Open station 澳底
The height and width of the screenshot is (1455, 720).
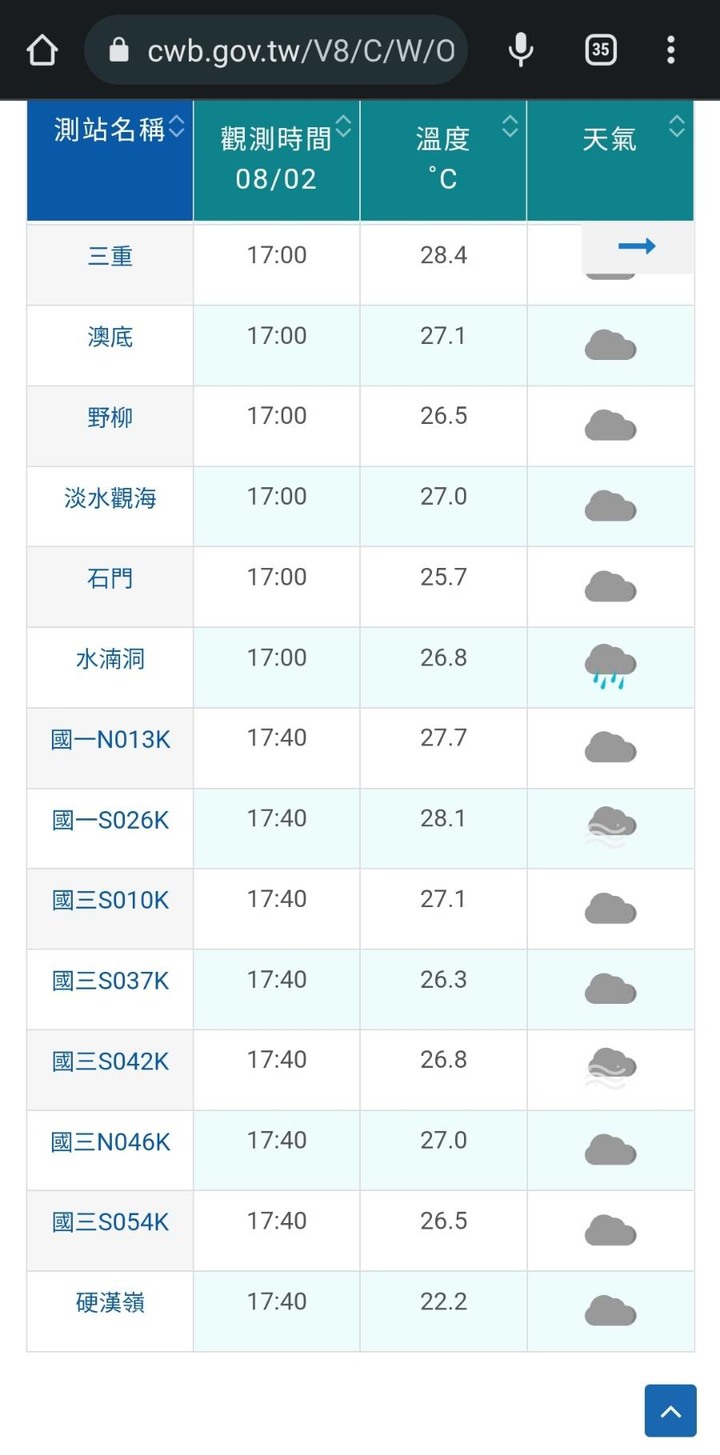coord(110,337)
